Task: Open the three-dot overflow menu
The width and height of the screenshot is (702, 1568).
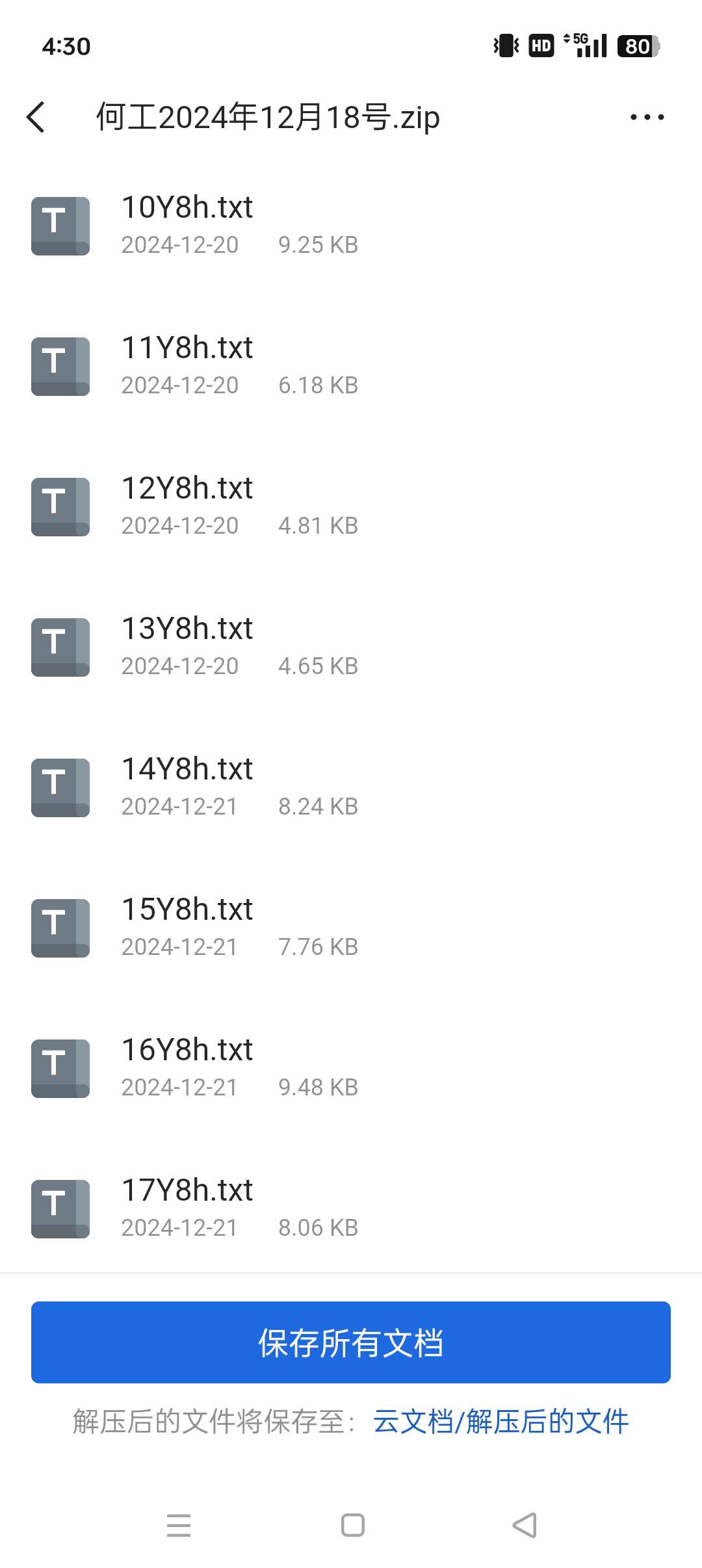Action: coord(647,117)
